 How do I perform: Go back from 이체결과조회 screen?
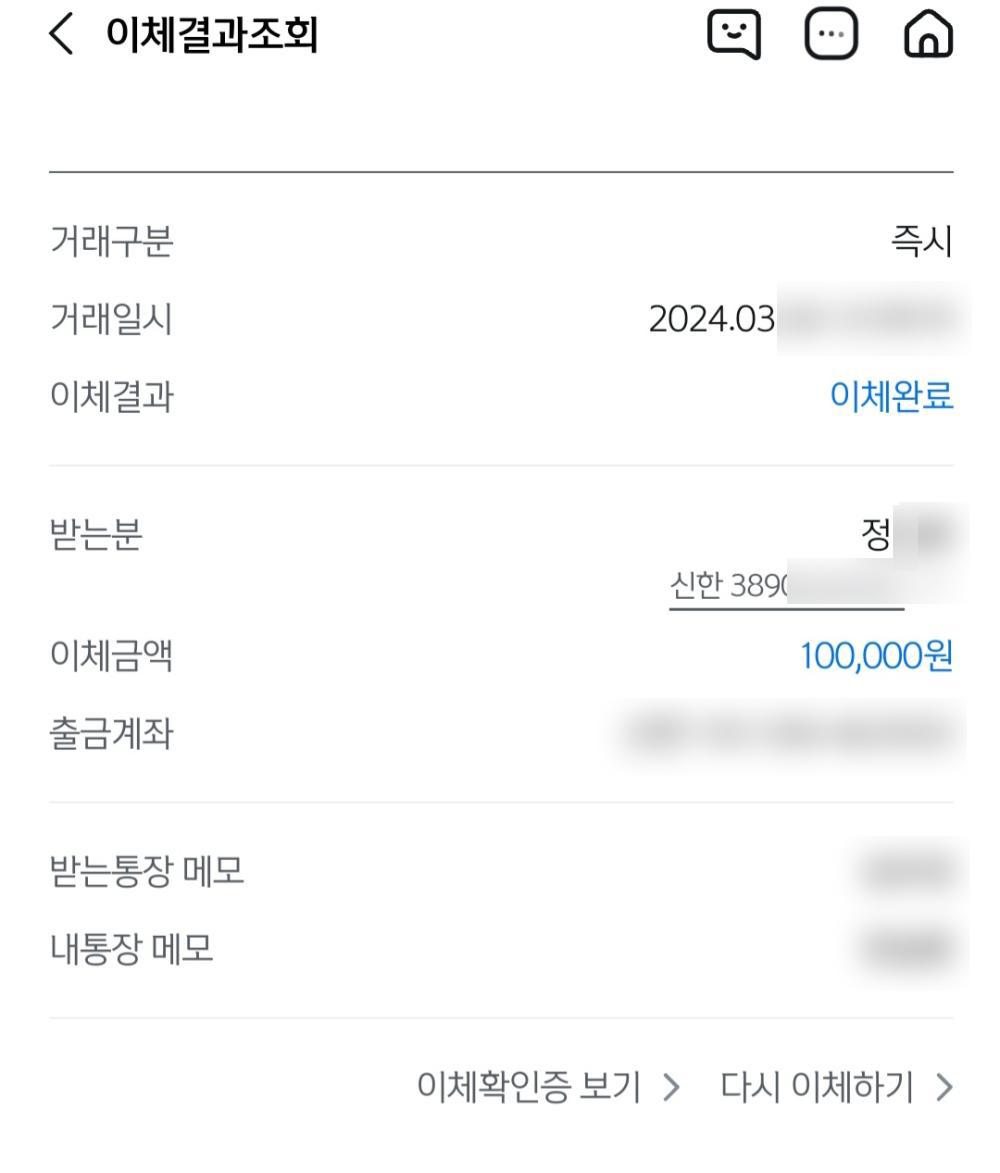(x=62, y=37)
